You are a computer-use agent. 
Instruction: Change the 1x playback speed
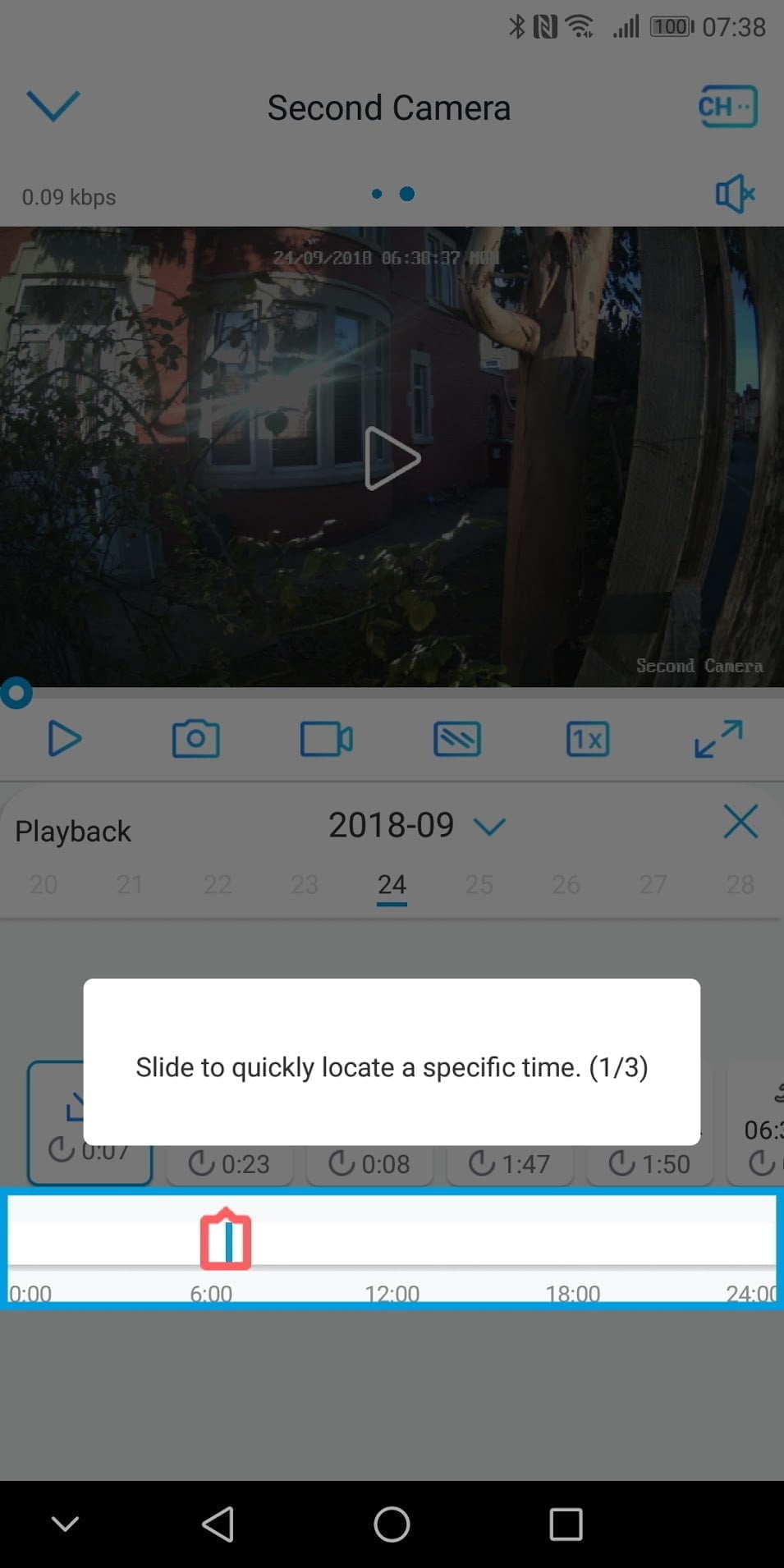tap(588, 738)
